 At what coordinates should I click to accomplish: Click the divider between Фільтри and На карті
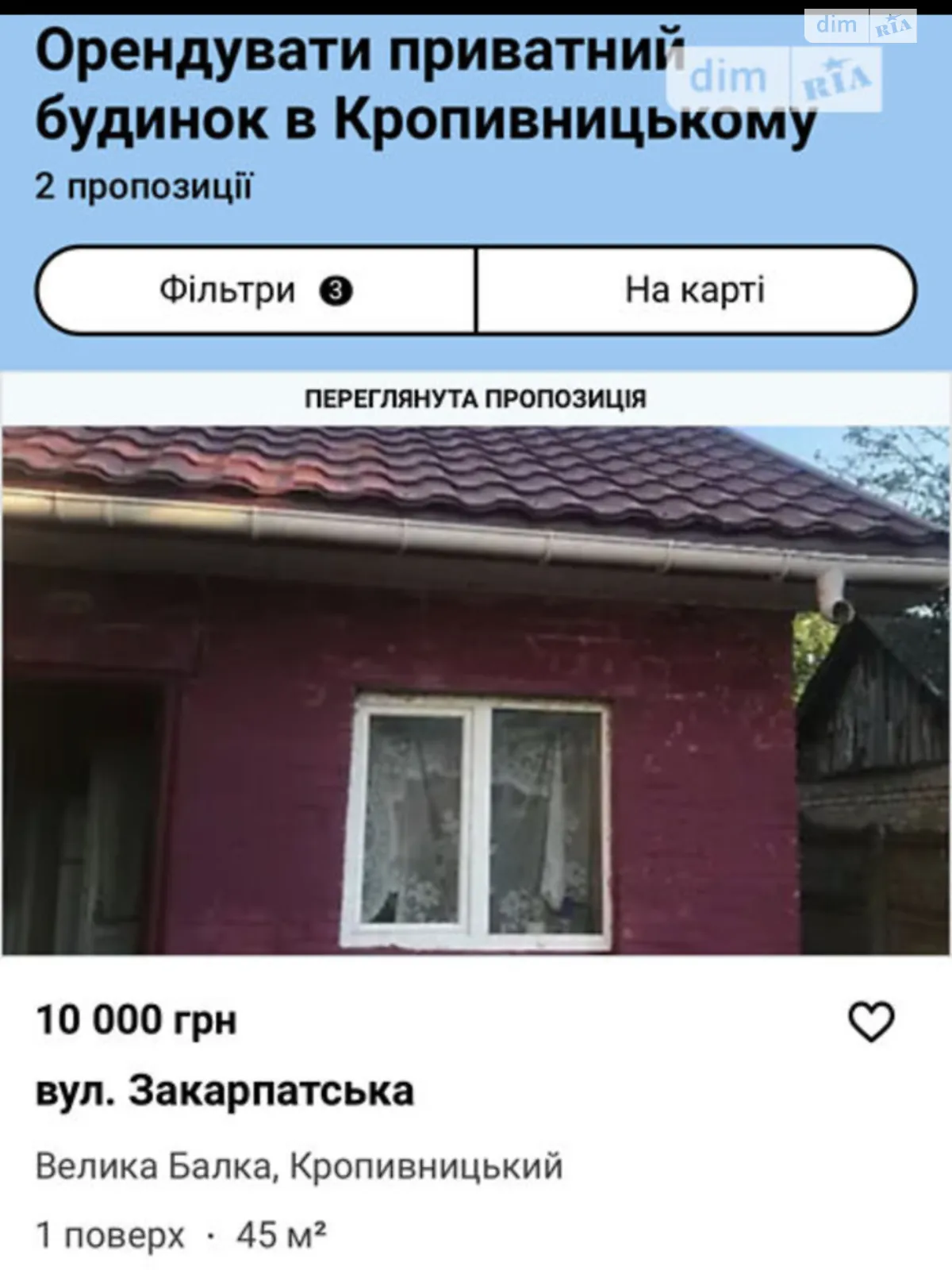coord(476,291)
